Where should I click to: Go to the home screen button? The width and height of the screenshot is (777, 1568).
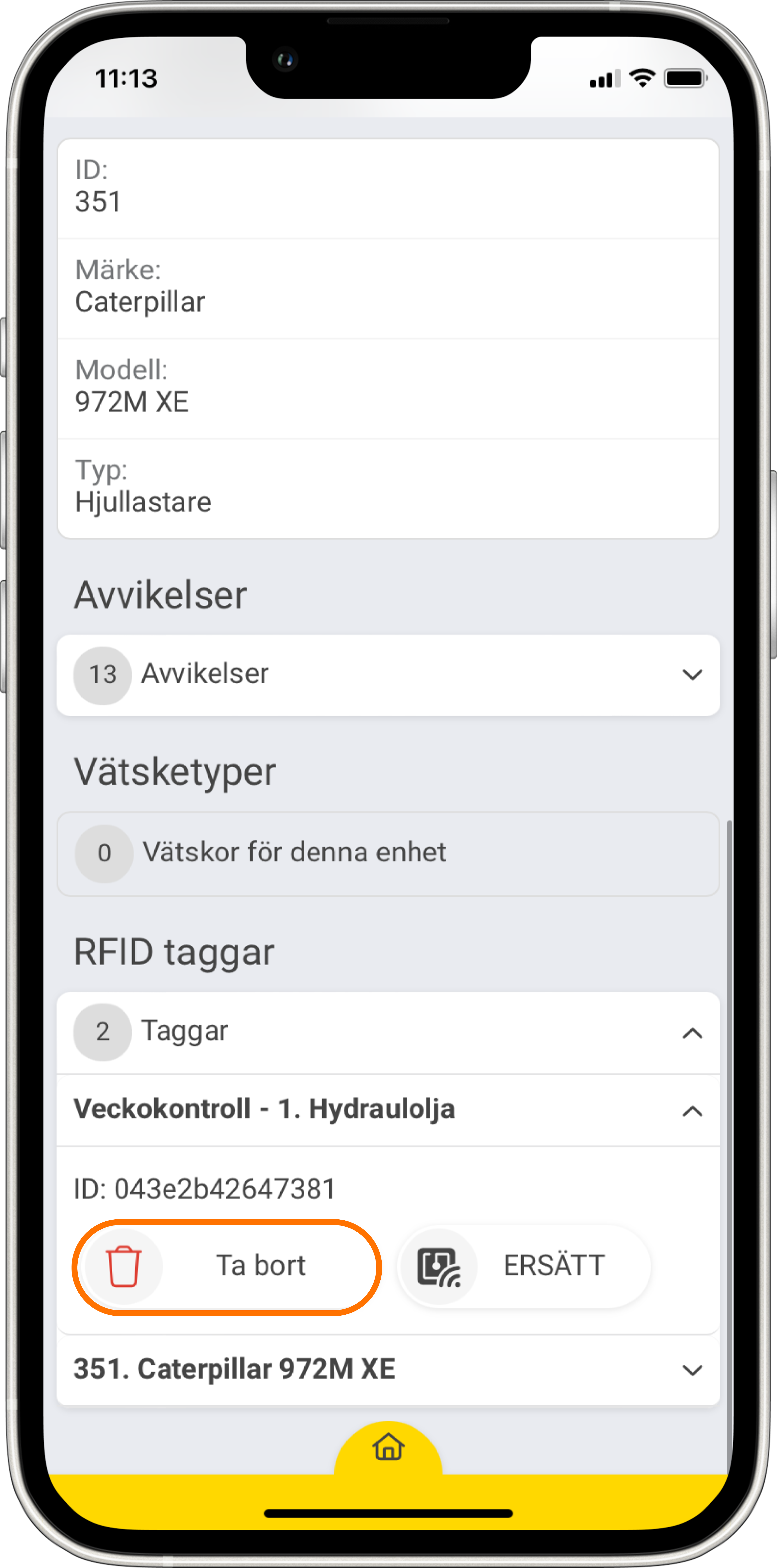click(388, 1447)
